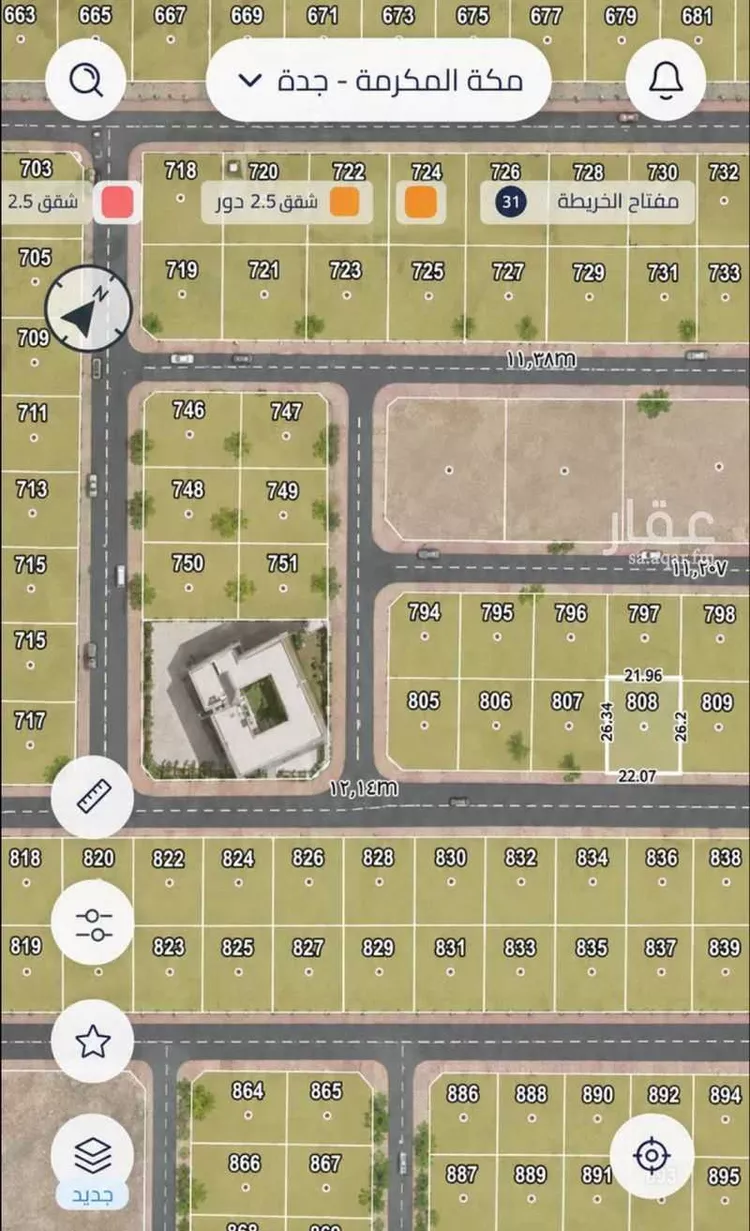Screen dimensions: 750x1231
Task: Open favorites with the star button
Action: [x=93, y=1042]
